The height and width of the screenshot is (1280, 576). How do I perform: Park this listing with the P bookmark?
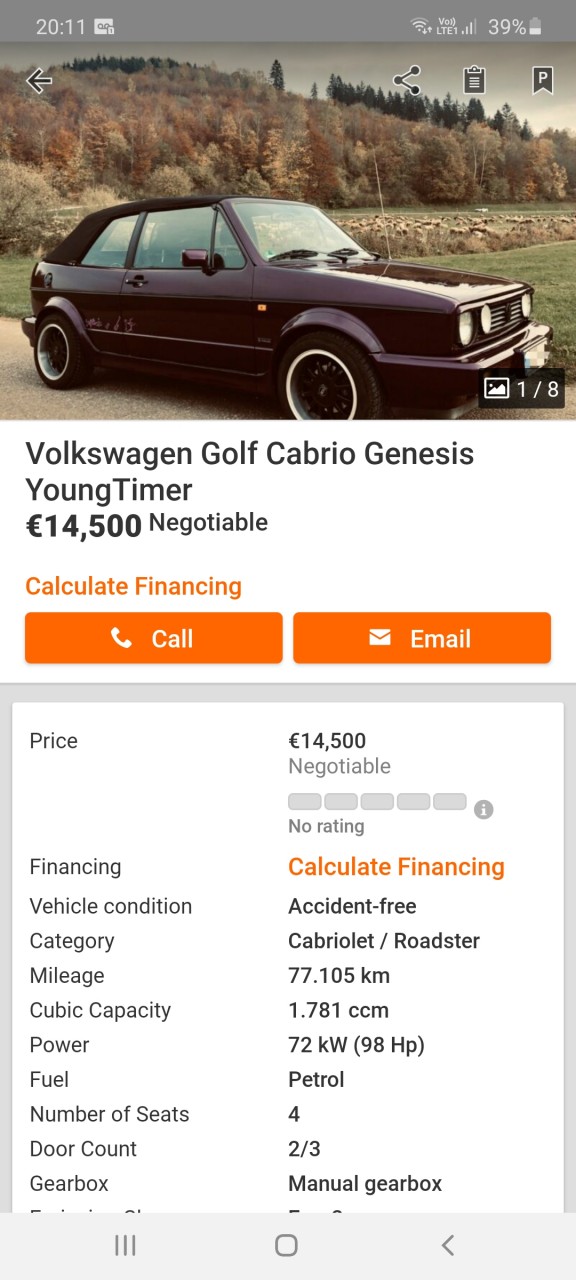click(542, 81)
